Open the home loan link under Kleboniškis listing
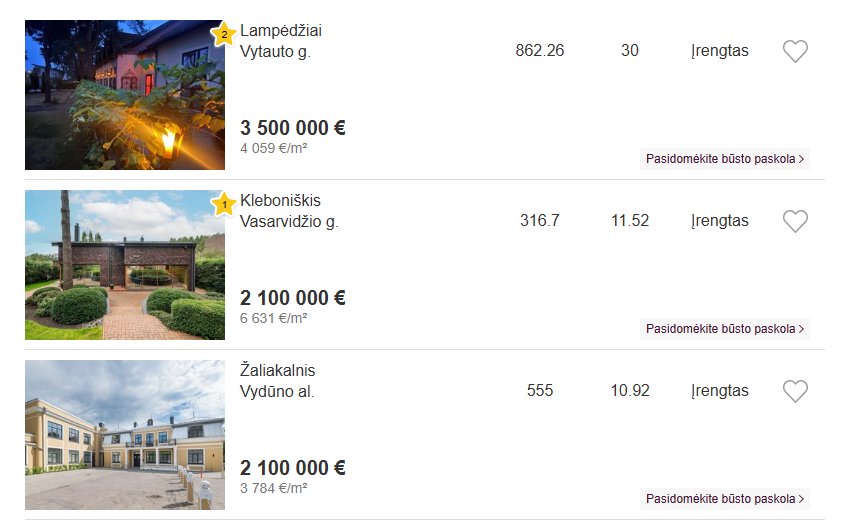Screen dimensions: 851x520 coord(725,329)
